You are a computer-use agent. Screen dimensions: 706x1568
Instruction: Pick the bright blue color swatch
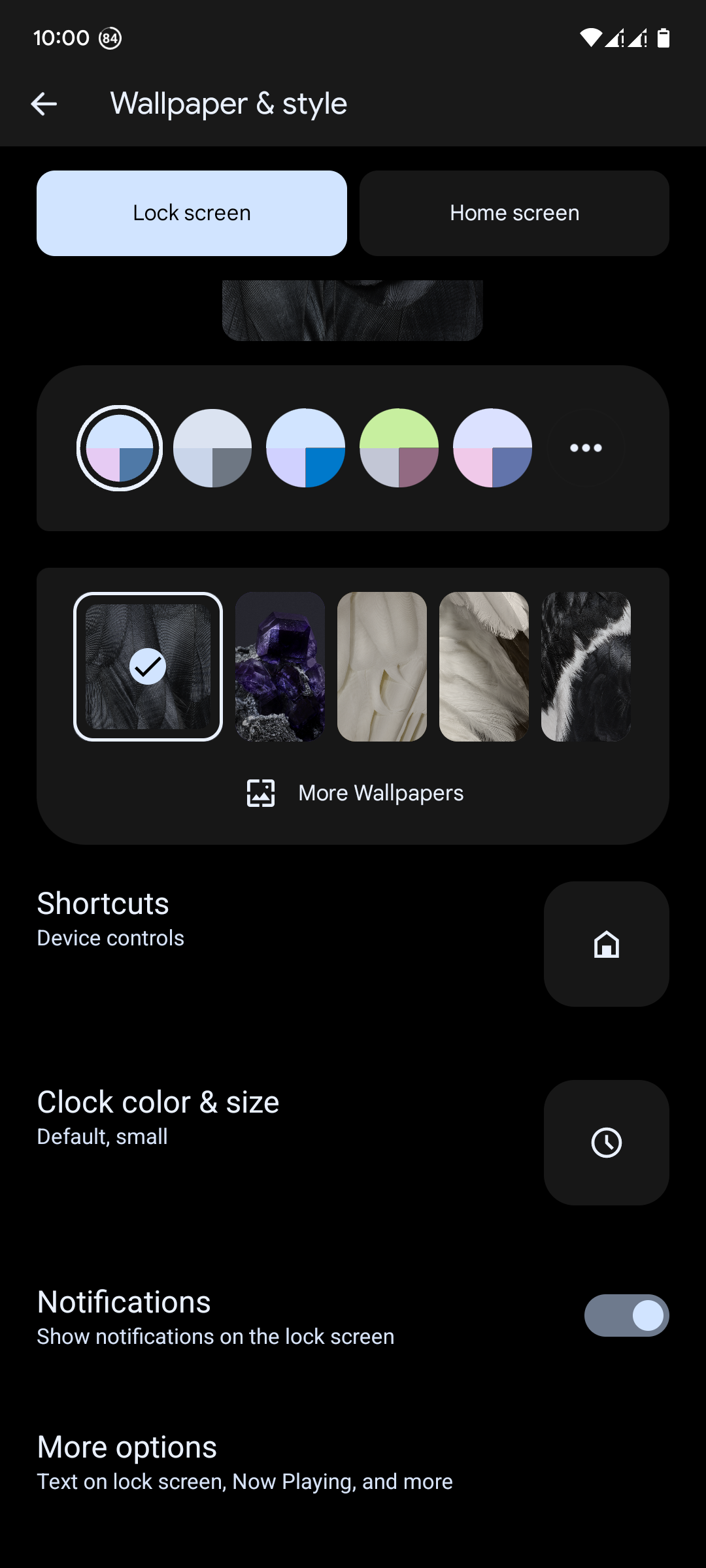305,448
